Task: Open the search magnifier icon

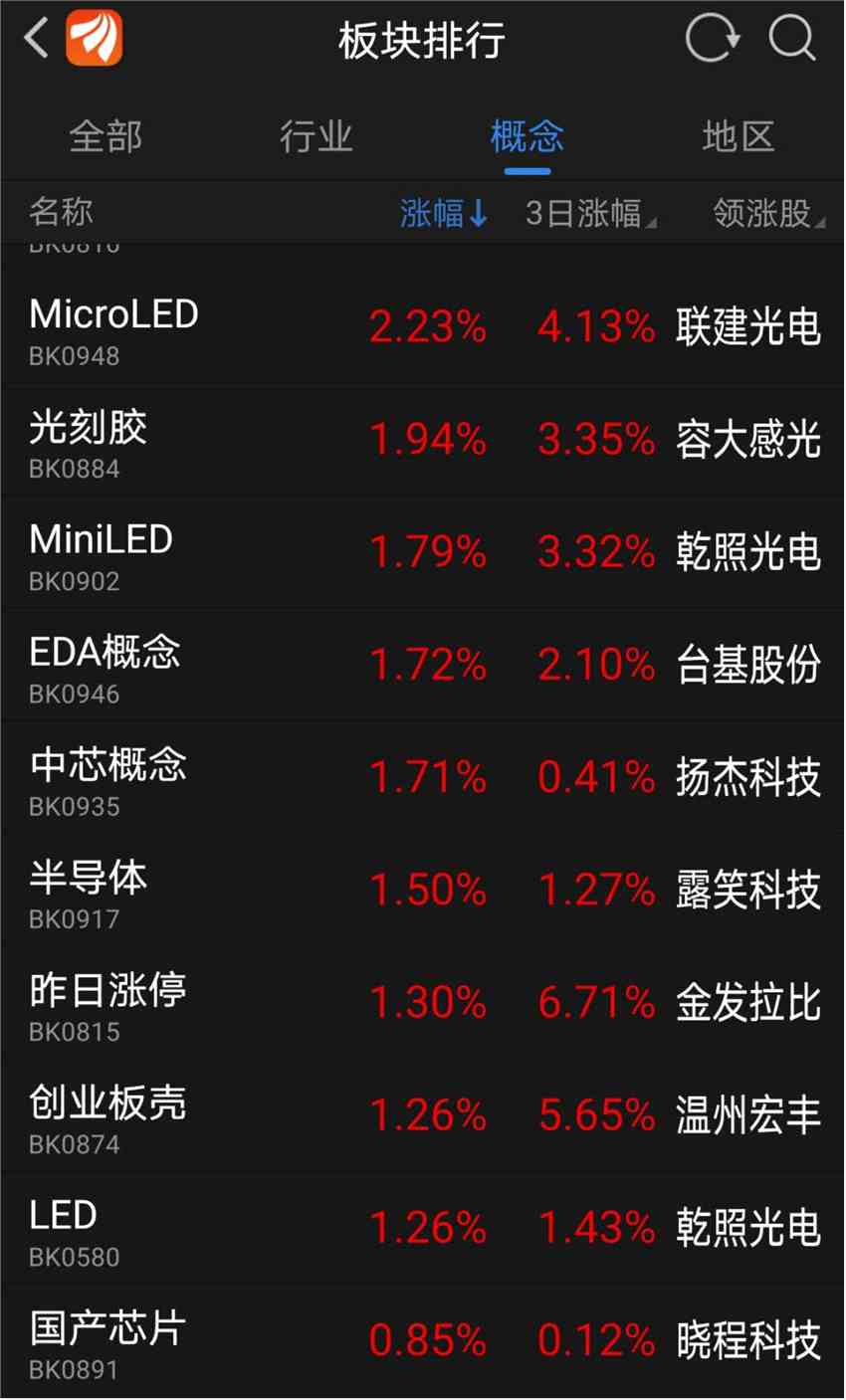Action: point(792,40)
